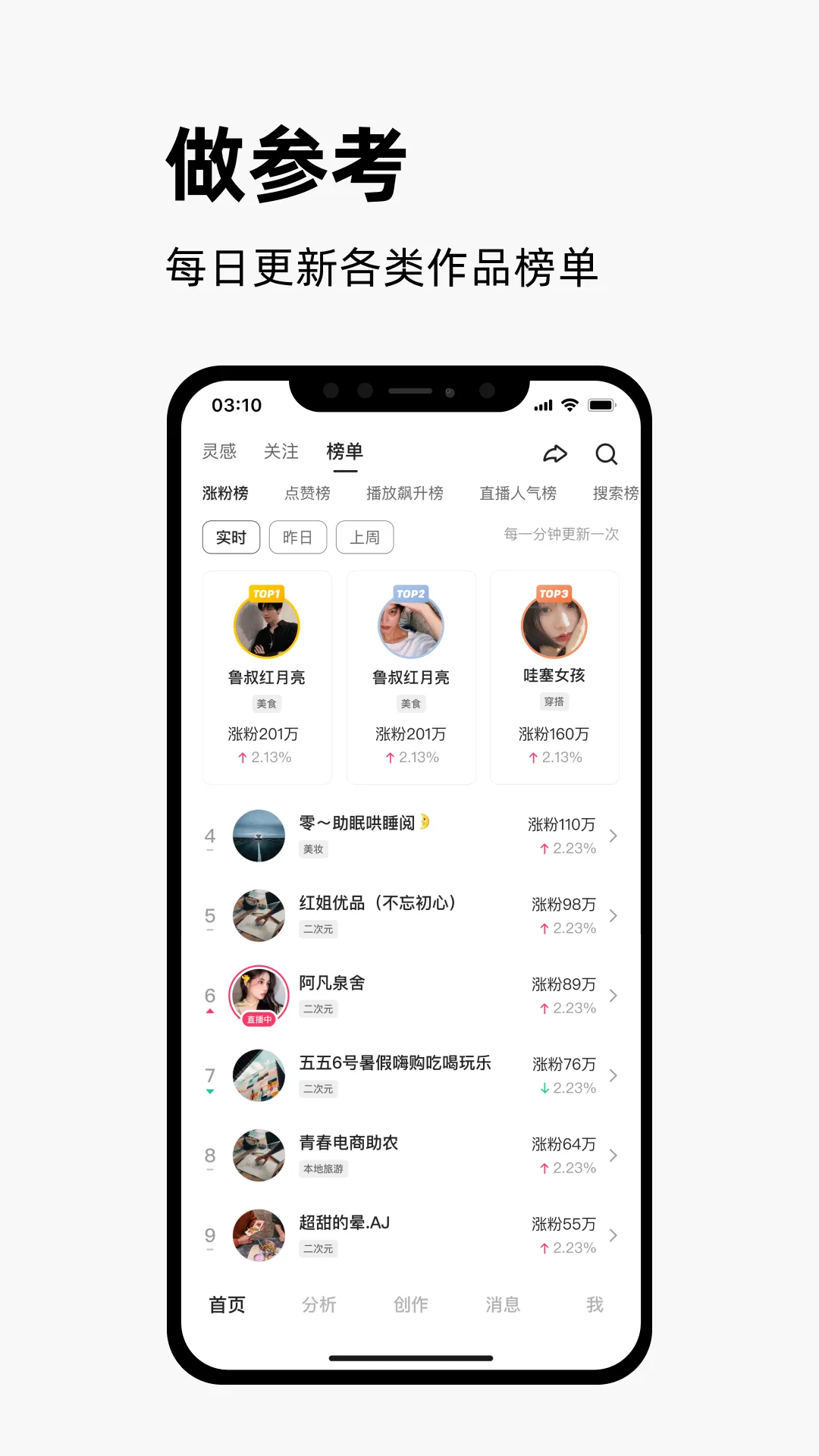Image resolution: width=819 pixels, height=1456 pixels.
Task: Tap the 直播中 live badge on 阿凡泉舍
Action: 258,1020
